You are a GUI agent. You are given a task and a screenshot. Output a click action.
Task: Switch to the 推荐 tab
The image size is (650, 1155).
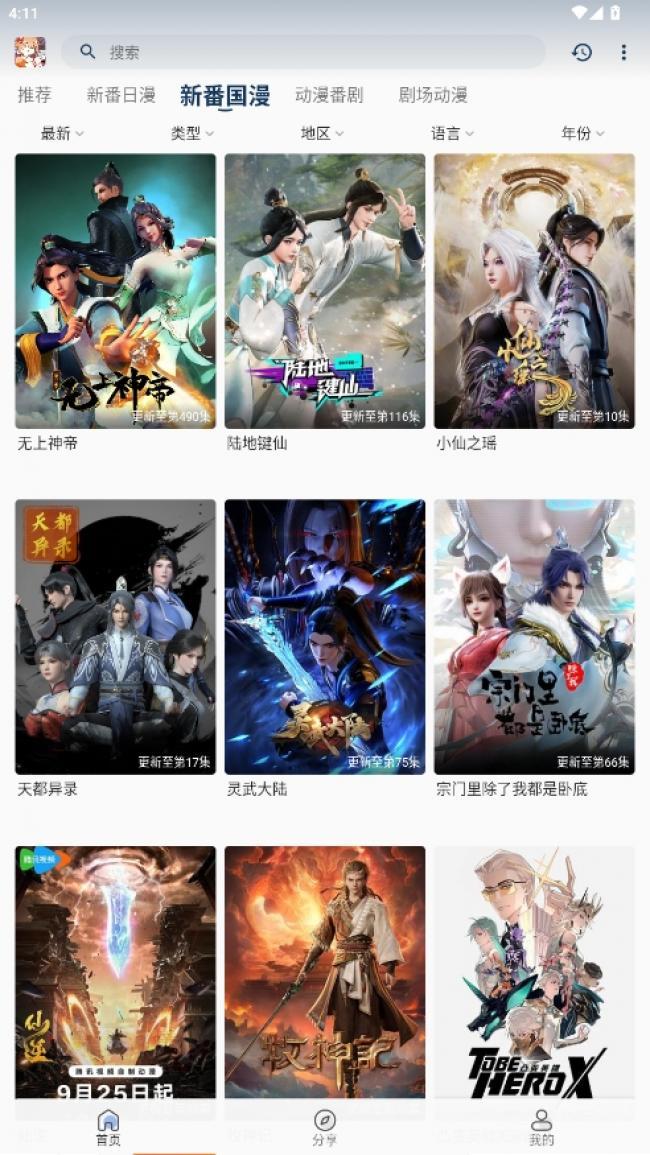35,95
